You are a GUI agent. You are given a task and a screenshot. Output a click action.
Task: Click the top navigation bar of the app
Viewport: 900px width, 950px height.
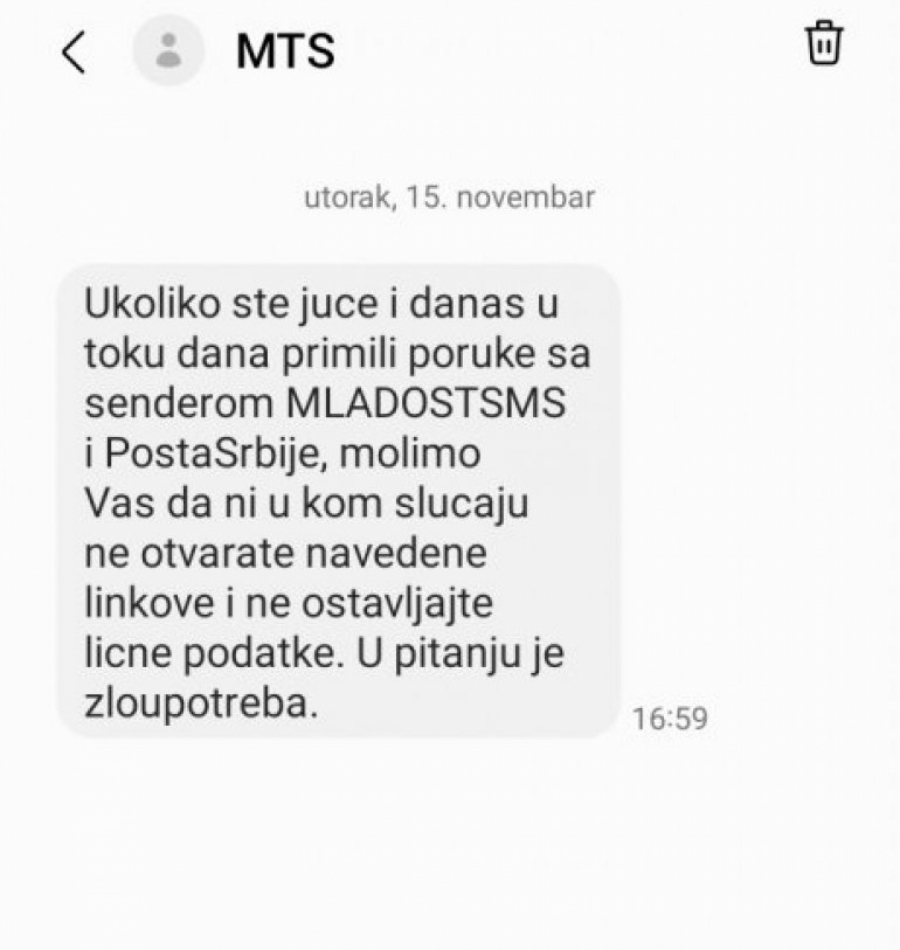pyautogui.click(x=450, y=52)
